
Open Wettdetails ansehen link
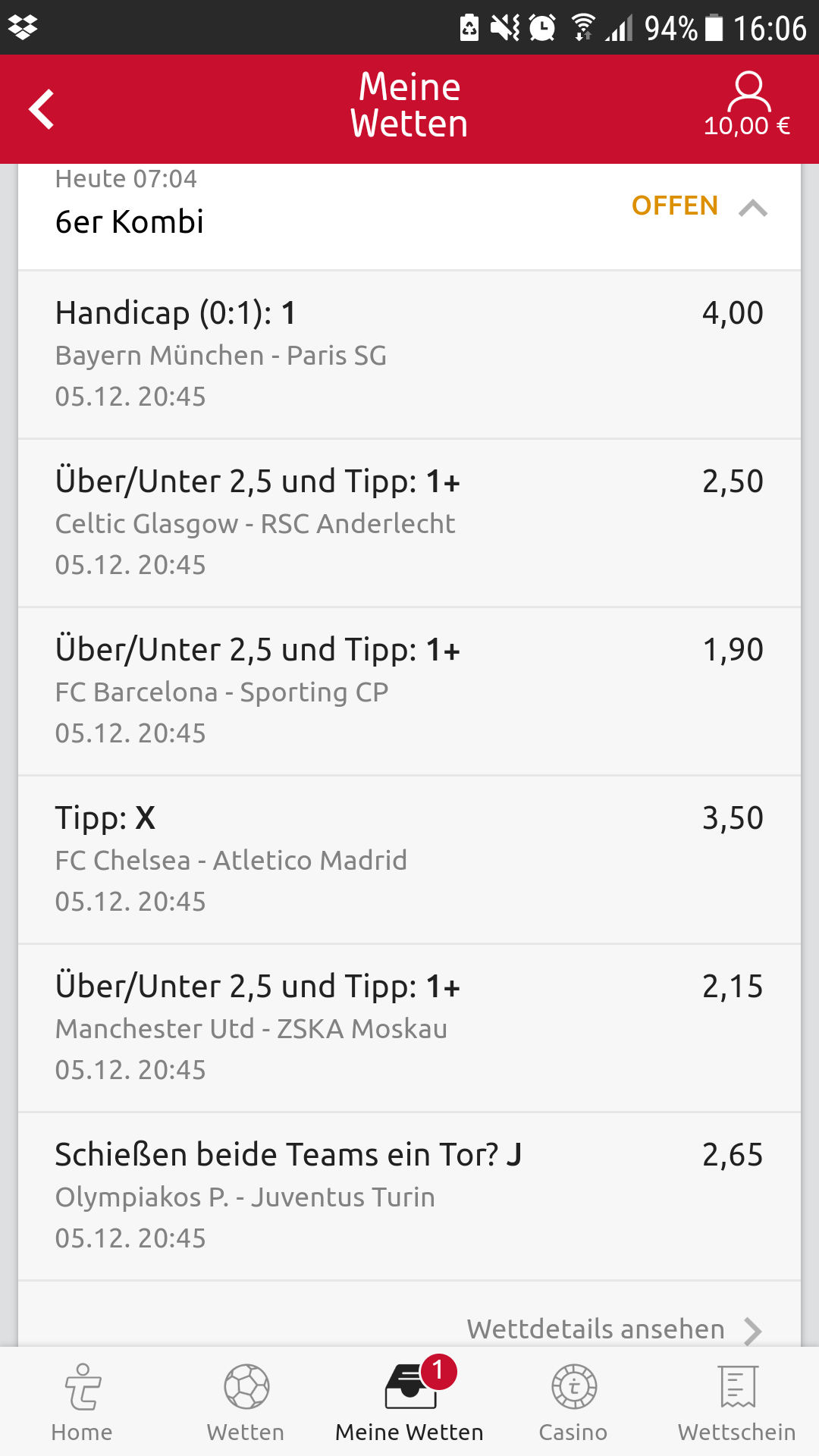coord(614,1329)
